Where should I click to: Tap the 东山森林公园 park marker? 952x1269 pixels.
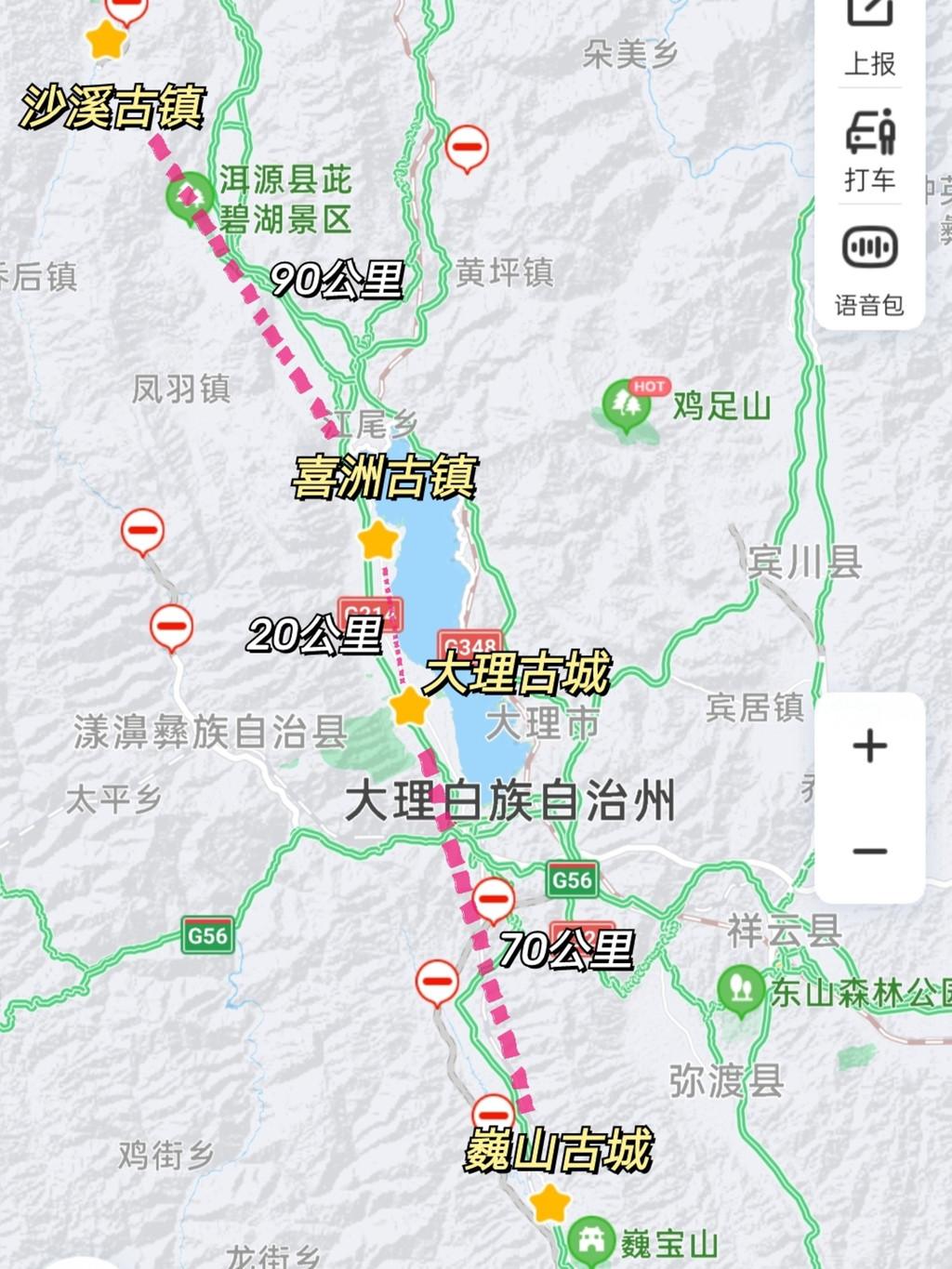point(741,988)
